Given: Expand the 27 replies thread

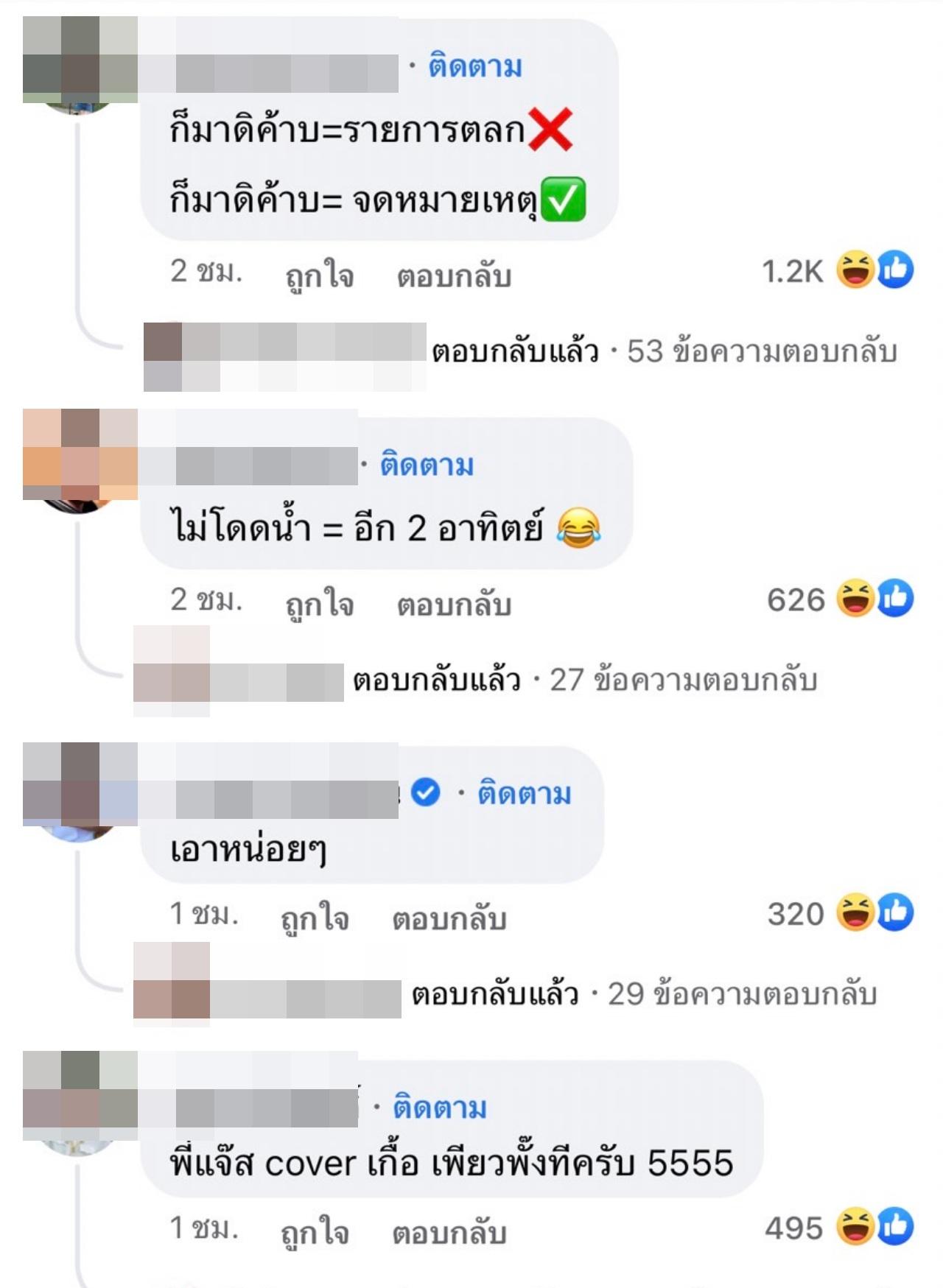Looking at the screenshot, I should pos(682,680).
